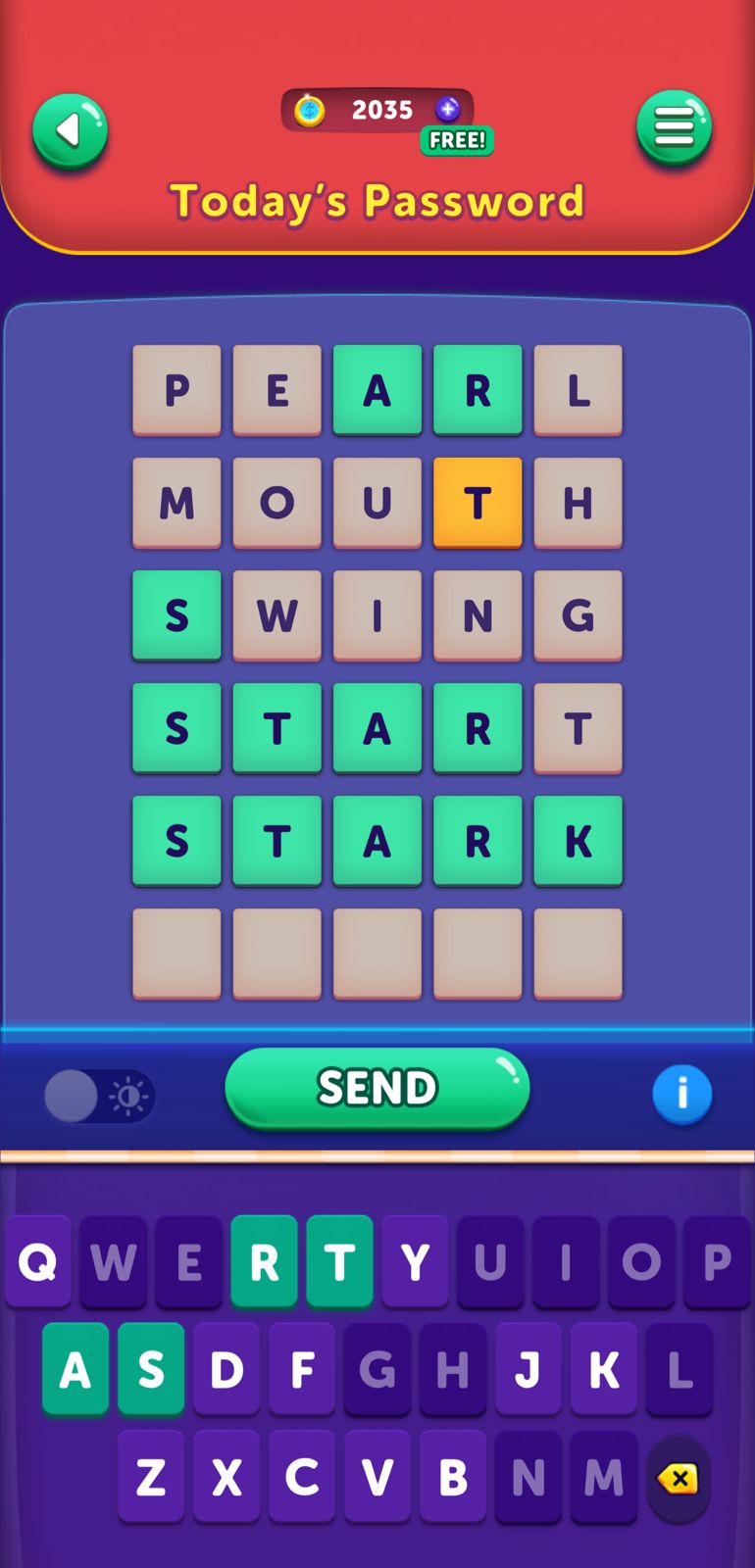Type the green T key
The width and height of the screenshot is (755, 1568).
[x=339, y=1261]
